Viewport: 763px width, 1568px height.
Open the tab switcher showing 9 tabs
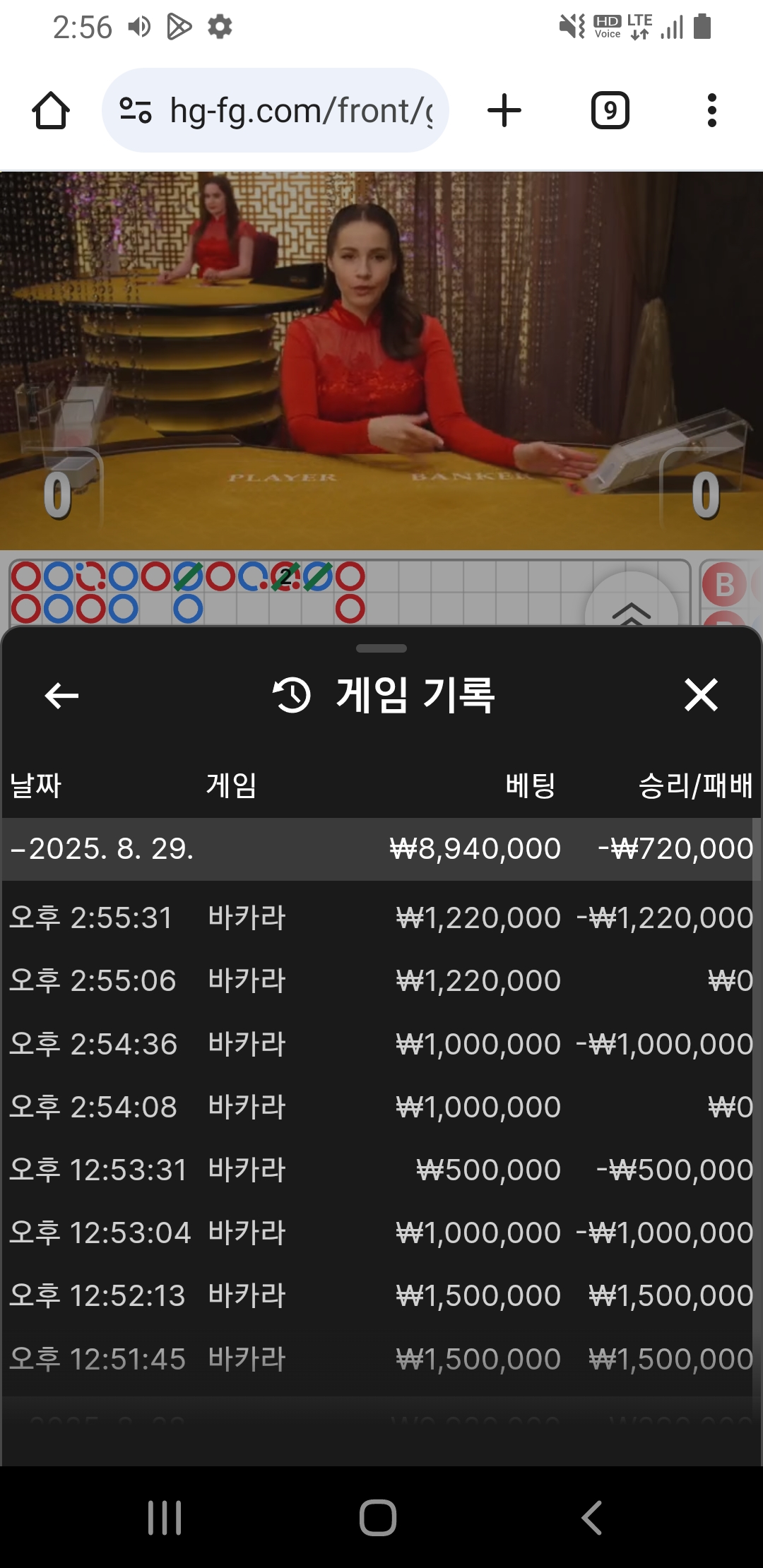pyautogui.click(x=610, y=111)
